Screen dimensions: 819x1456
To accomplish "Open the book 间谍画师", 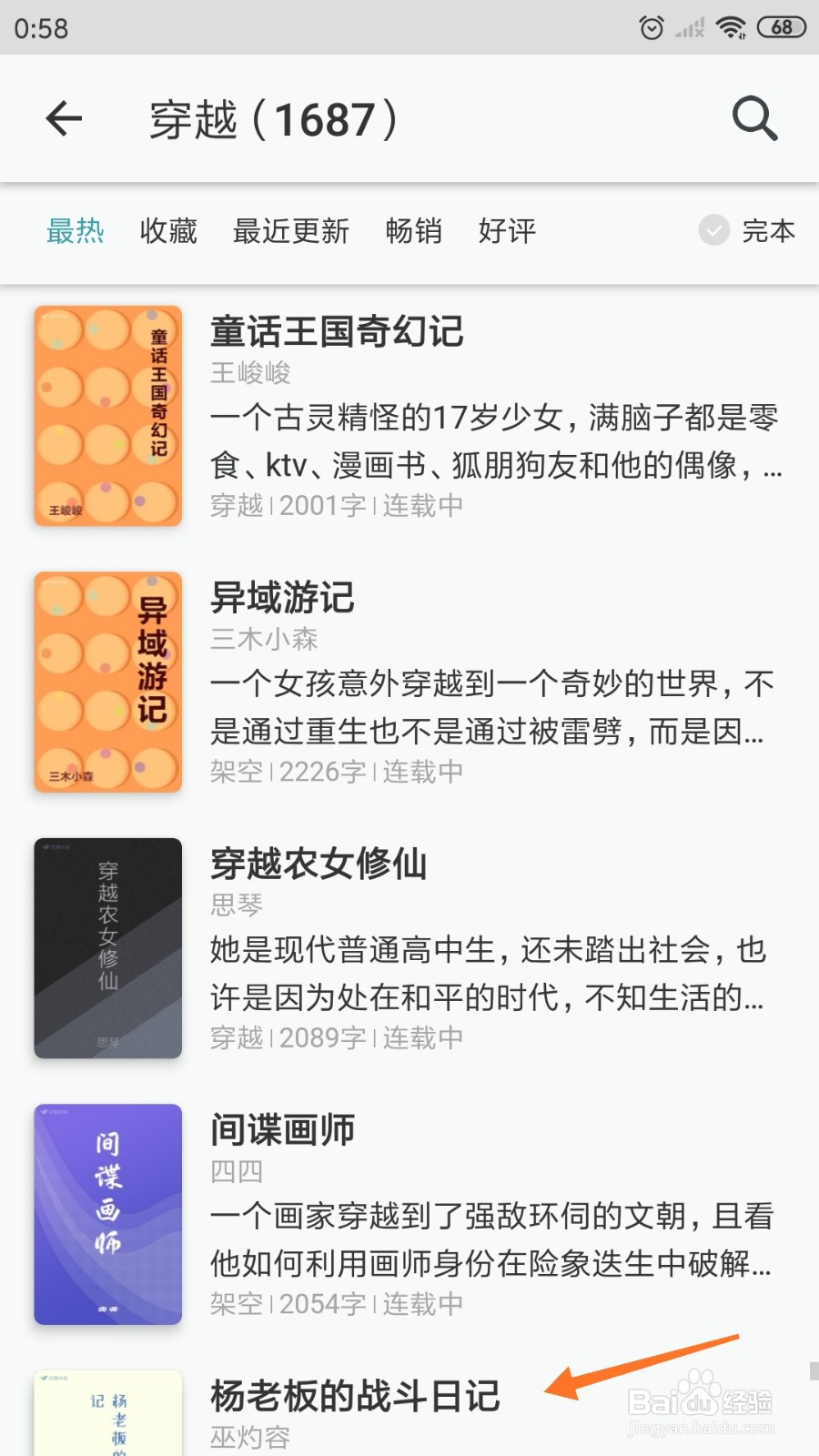I will 282,1130.
